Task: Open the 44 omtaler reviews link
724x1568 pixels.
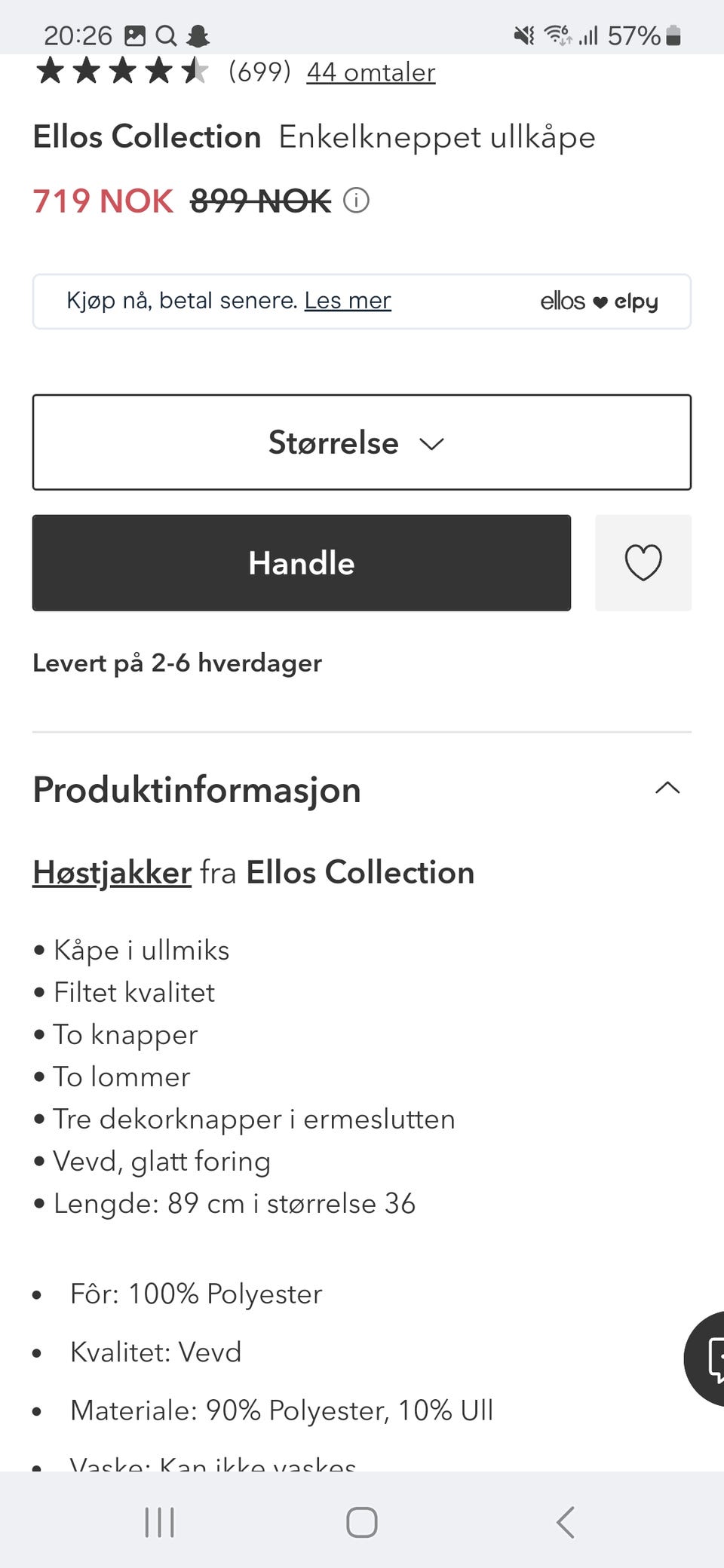Action: click(370, 72)
